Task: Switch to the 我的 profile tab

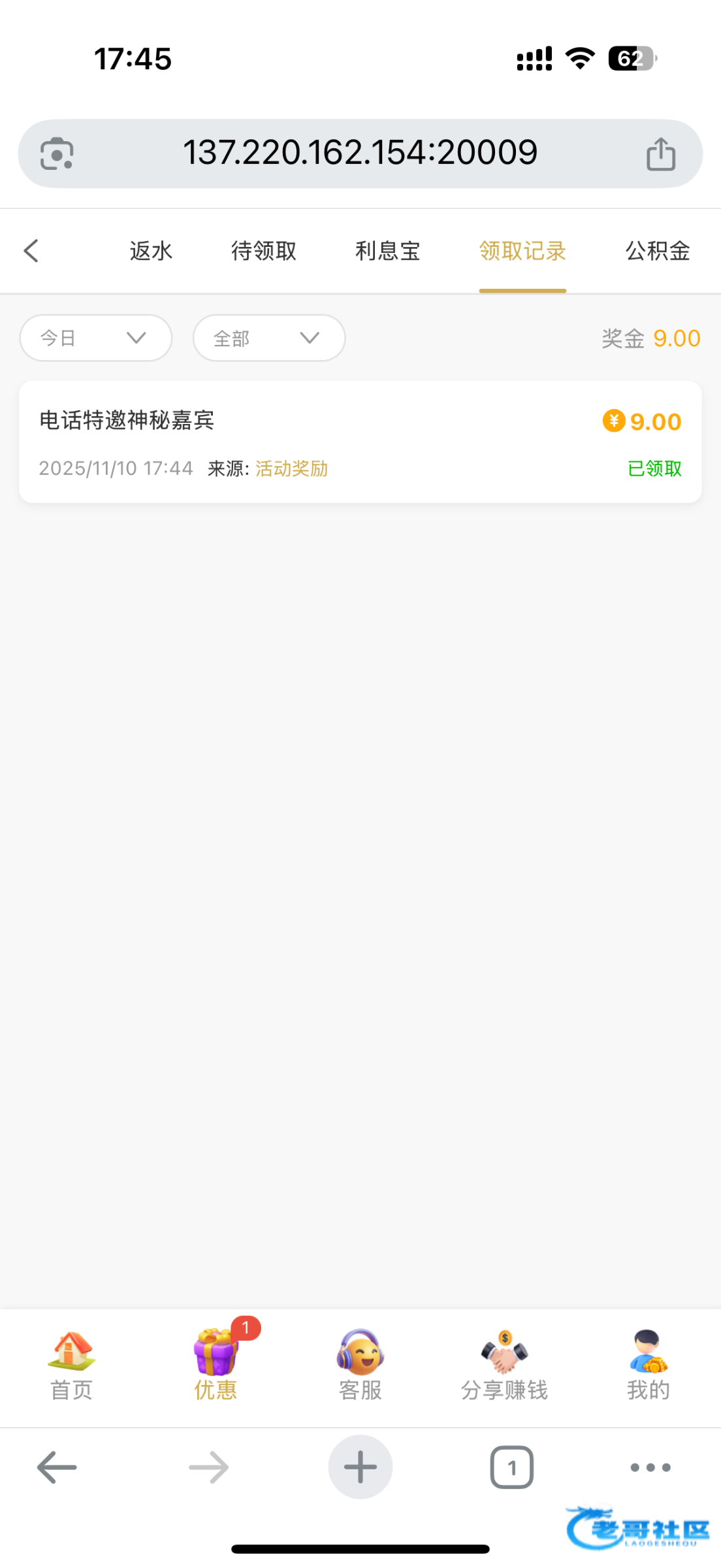Action: [x=649, y=1365]
